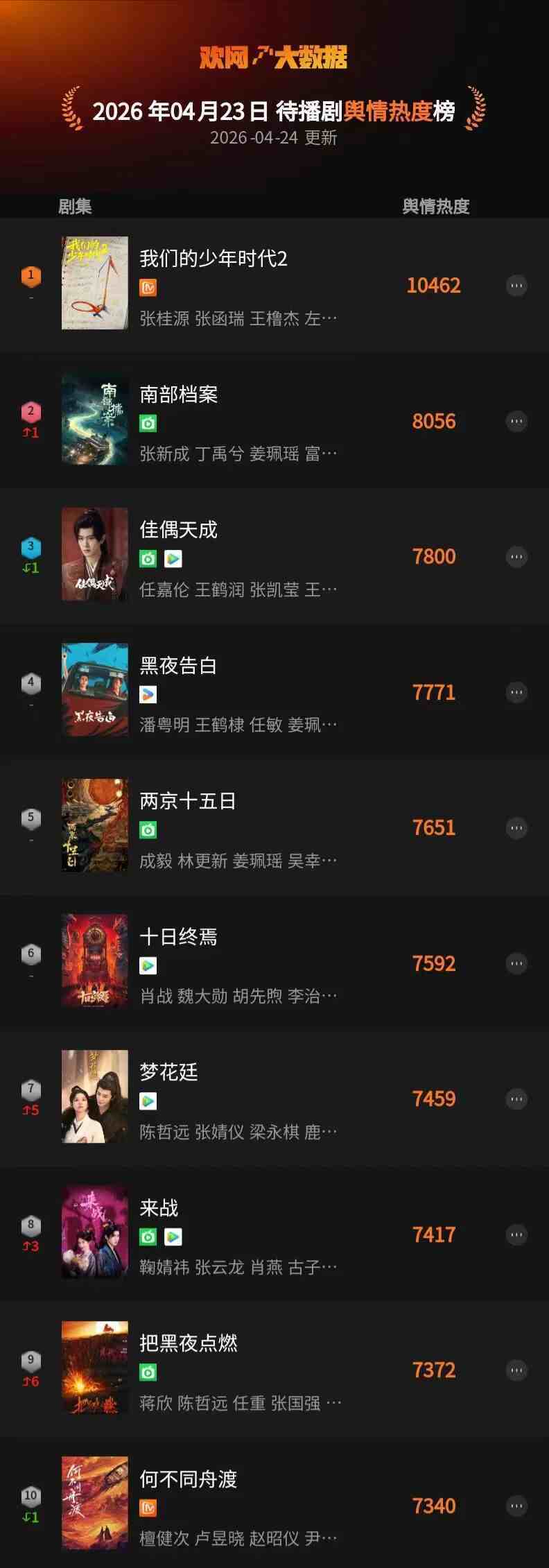Image resolution: width=549 pixels, height=1568 pixels.
Task: Show more options for 把黑夜点燃
Action: point(516,1370)
